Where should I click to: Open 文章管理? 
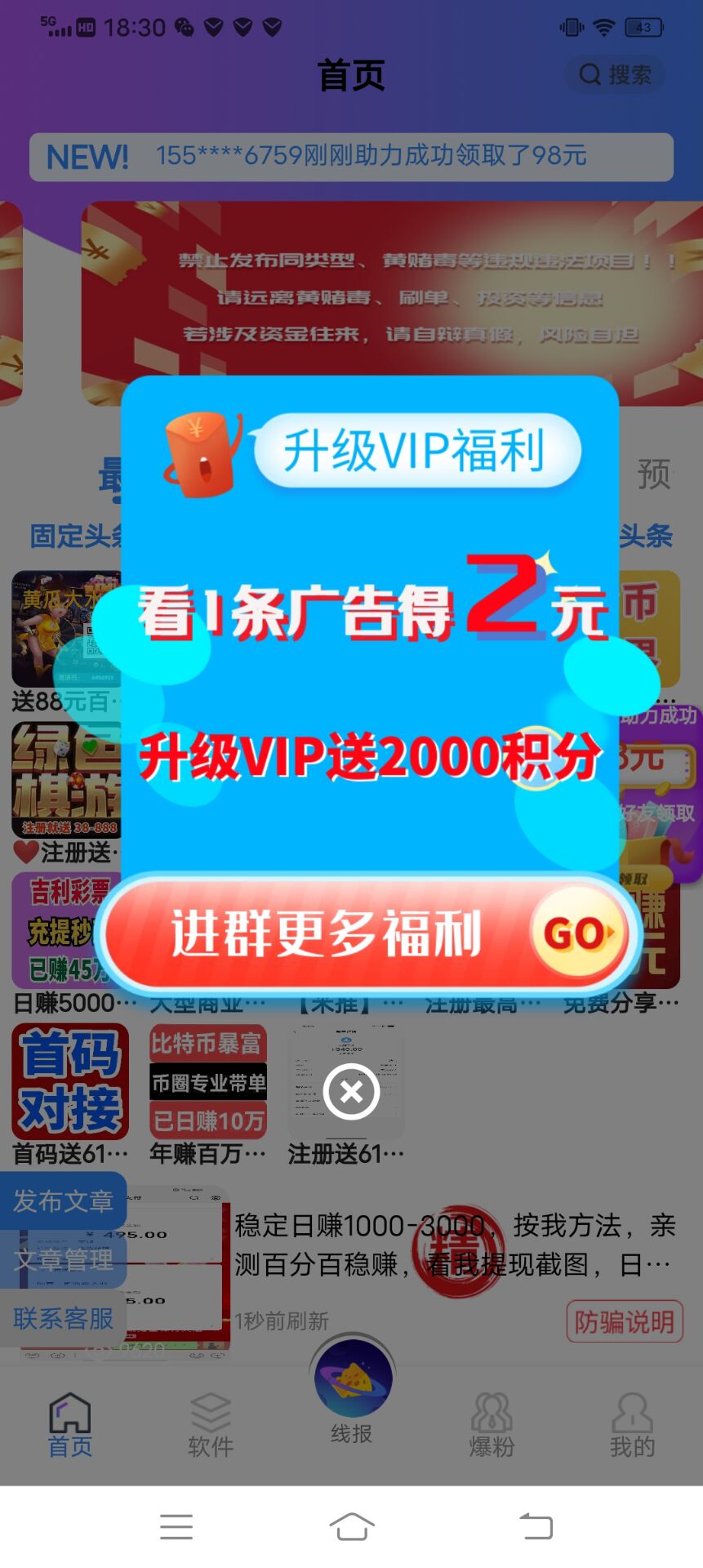[64, 1259]
